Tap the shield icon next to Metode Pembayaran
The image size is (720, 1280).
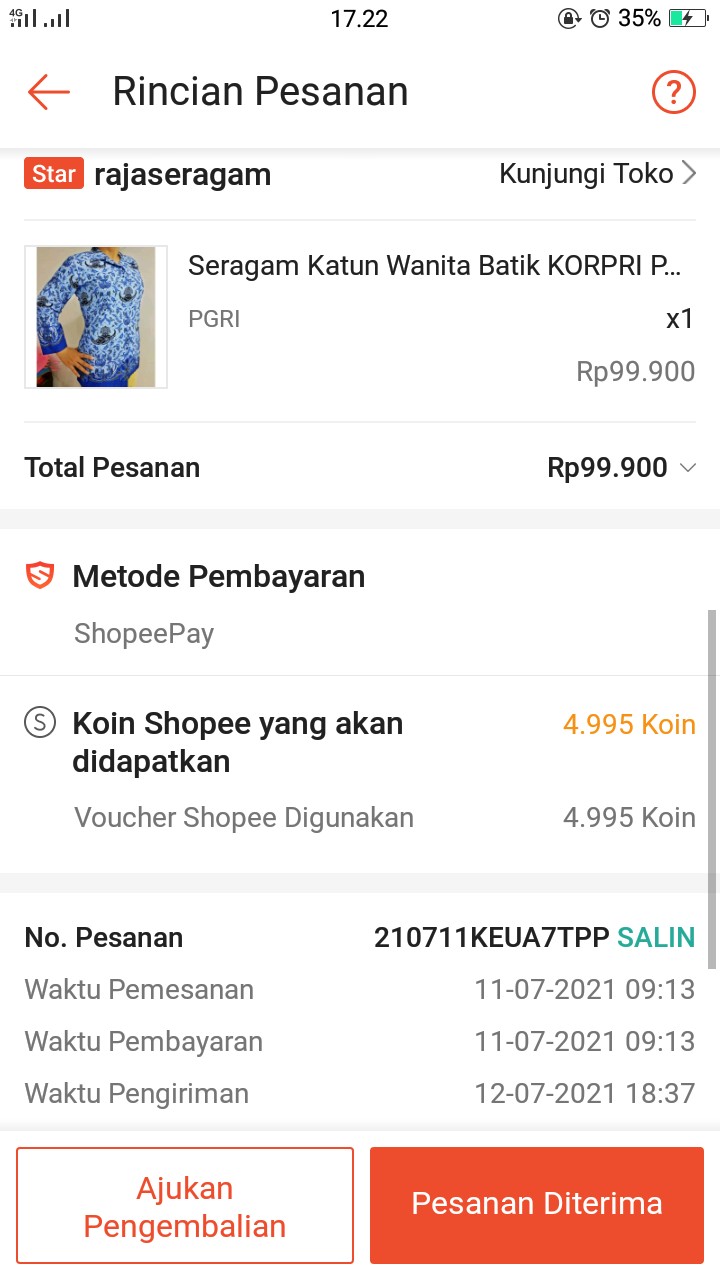[x=38, y=575]
